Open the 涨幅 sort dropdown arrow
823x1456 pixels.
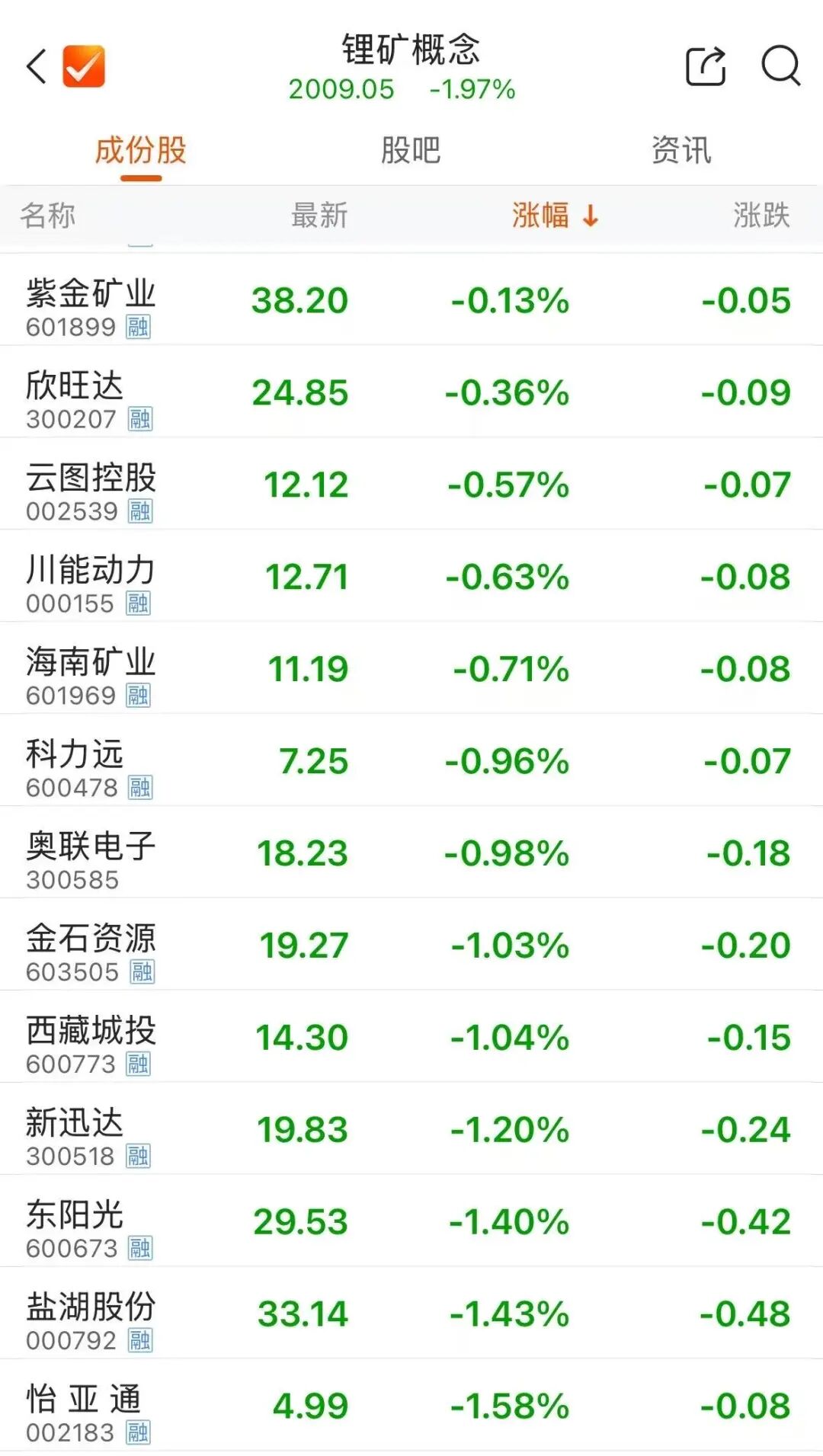[x=588, y=216]
